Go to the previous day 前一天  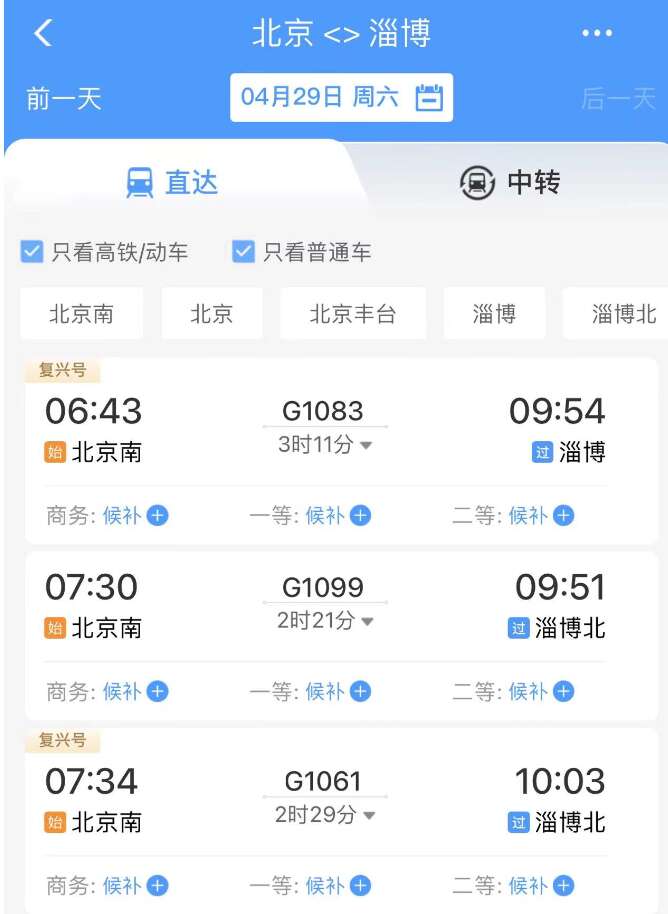click(x=64, y=98)
